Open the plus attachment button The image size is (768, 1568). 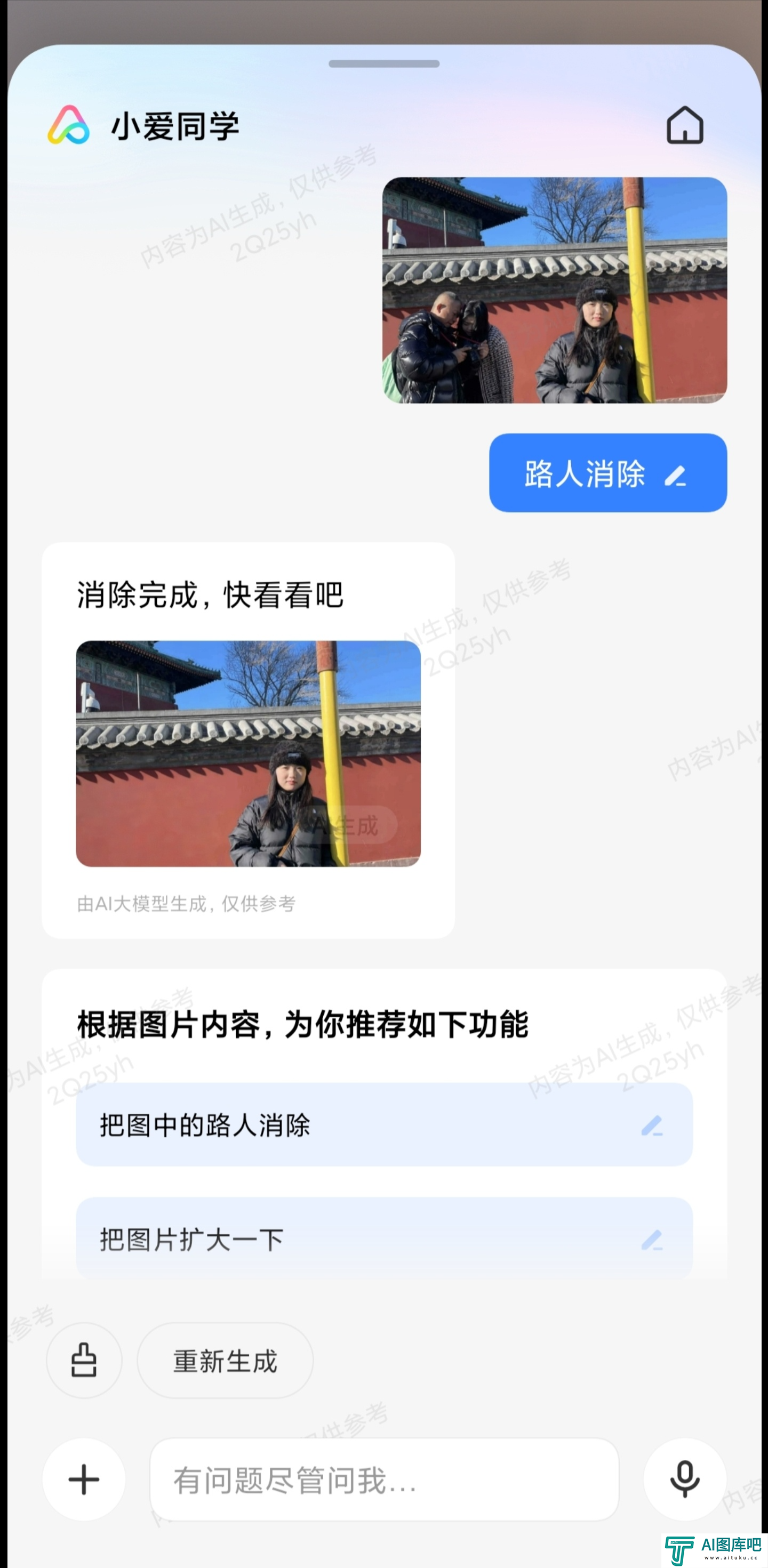(x=84, y=1479)
